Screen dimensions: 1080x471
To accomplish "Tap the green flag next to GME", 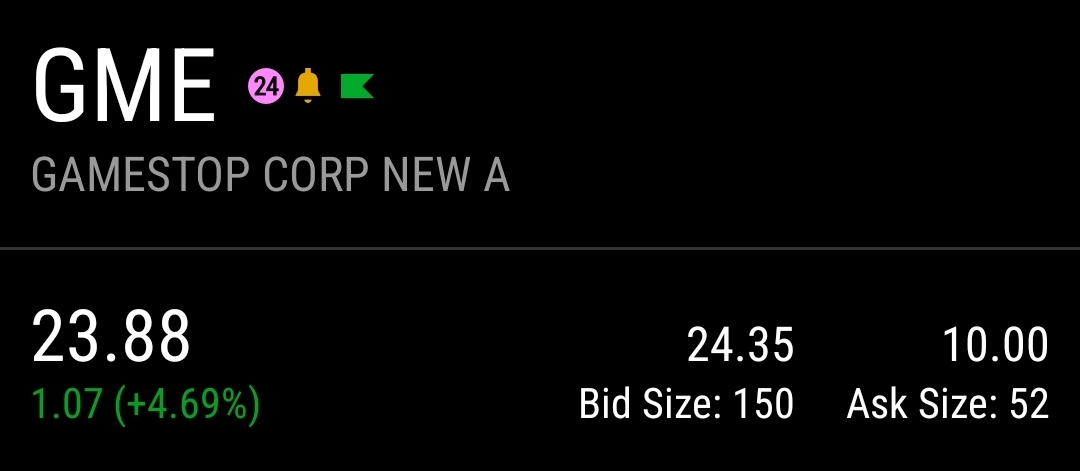I will [357, 86].
